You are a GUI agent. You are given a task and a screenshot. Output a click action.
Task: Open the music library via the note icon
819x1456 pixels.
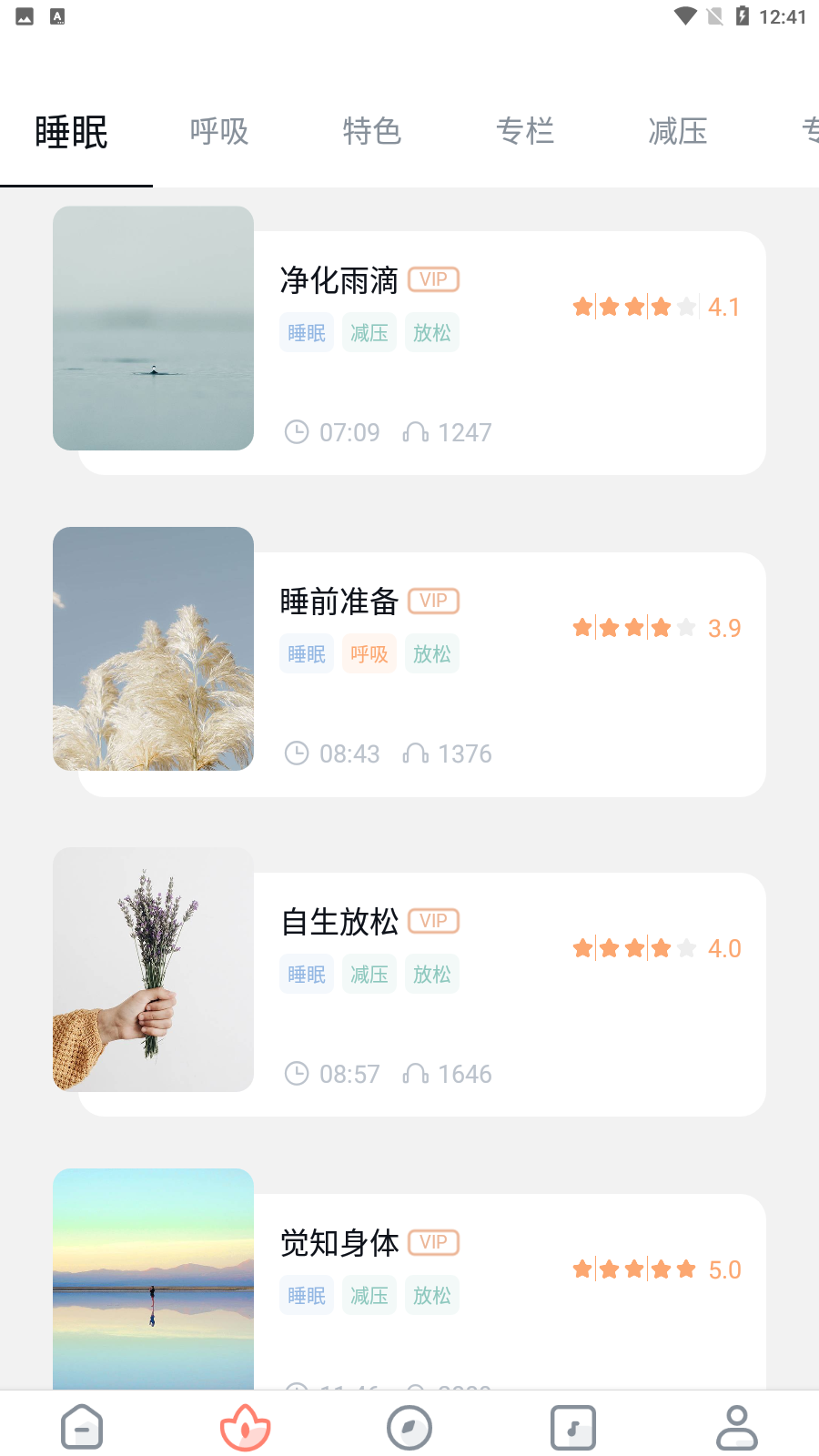[572, 1427]
